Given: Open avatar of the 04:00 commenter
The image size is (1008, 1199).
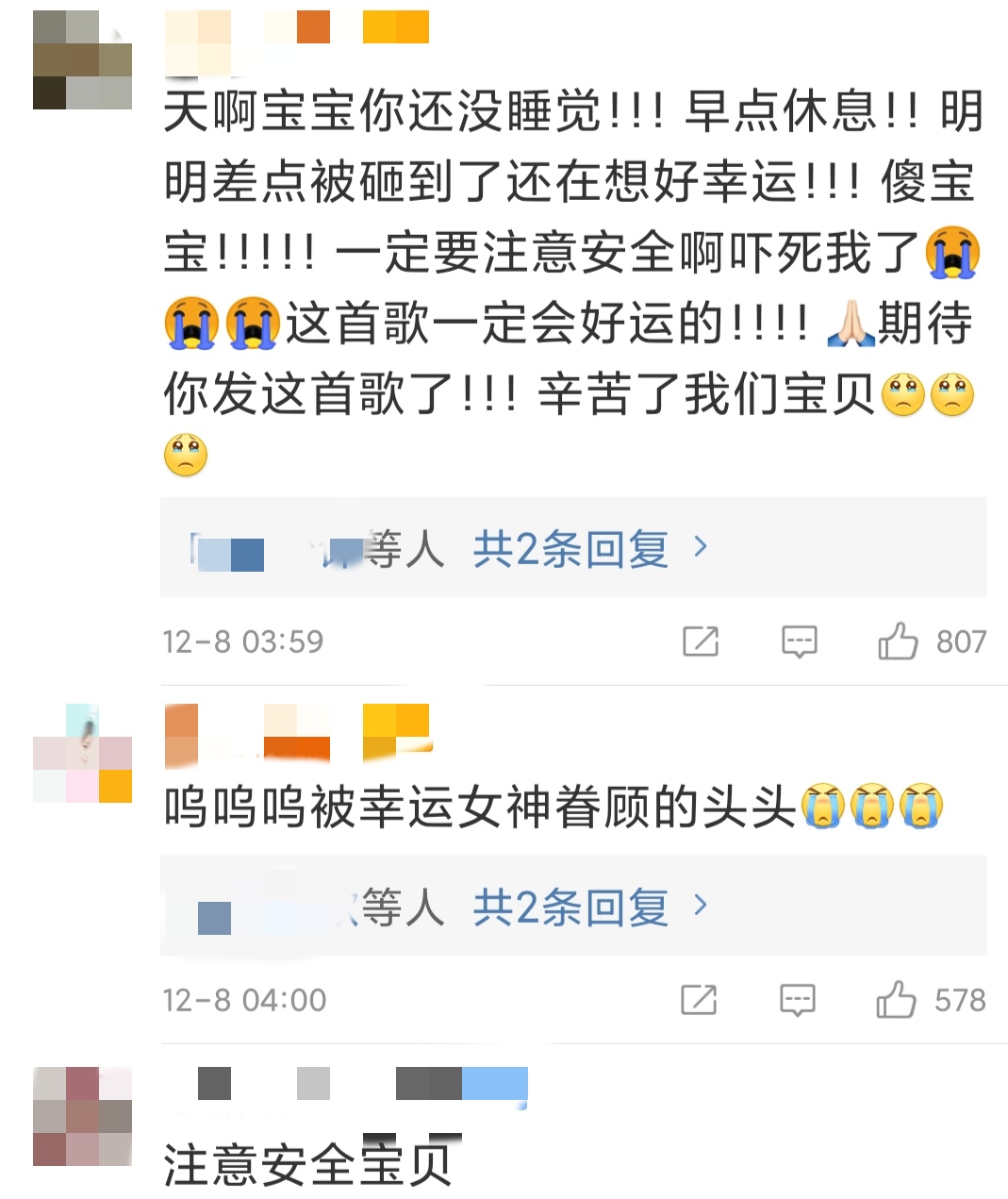Looking at the screenshot, I should click(82, 754).
